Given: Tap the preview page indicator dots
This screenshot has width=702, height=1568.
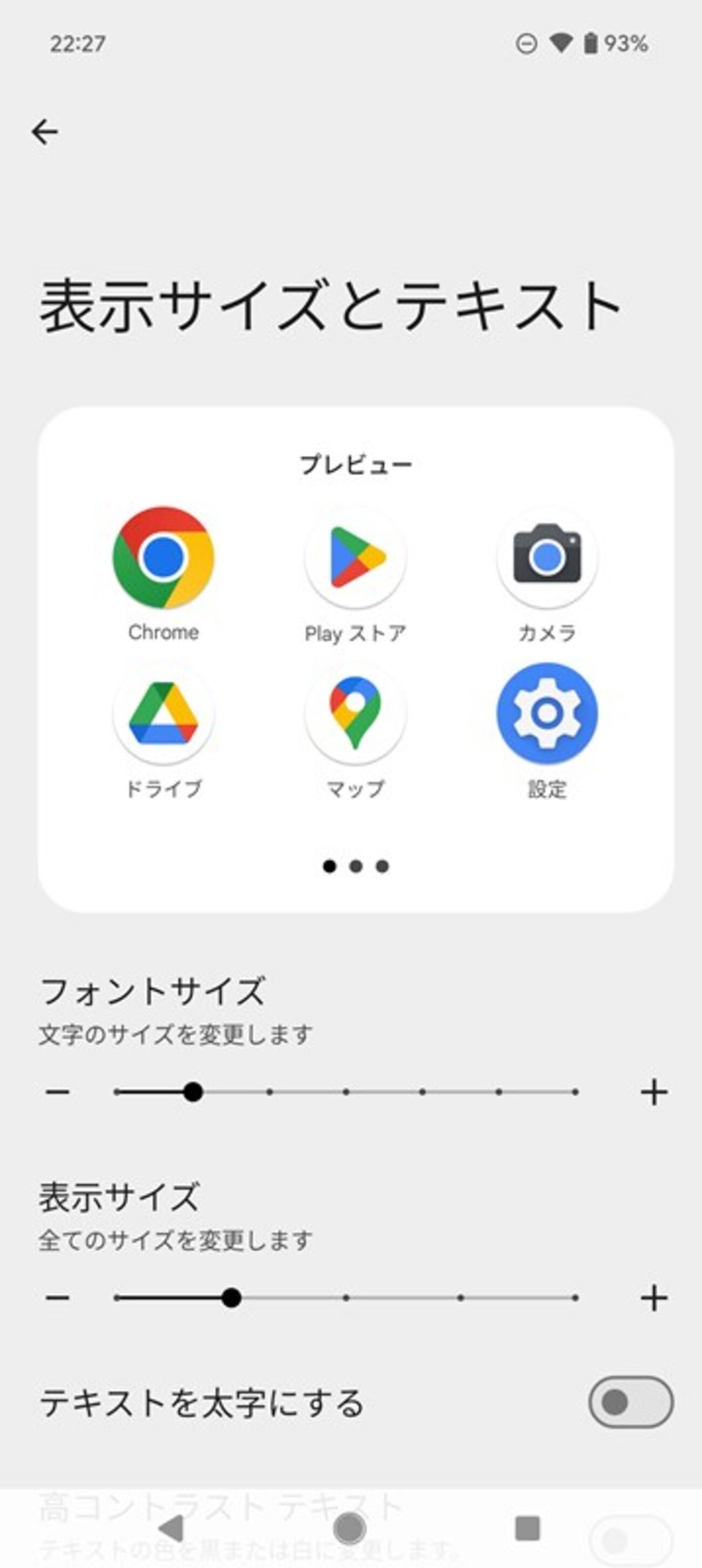Looking at the screenshot, I should click(355, 866).
